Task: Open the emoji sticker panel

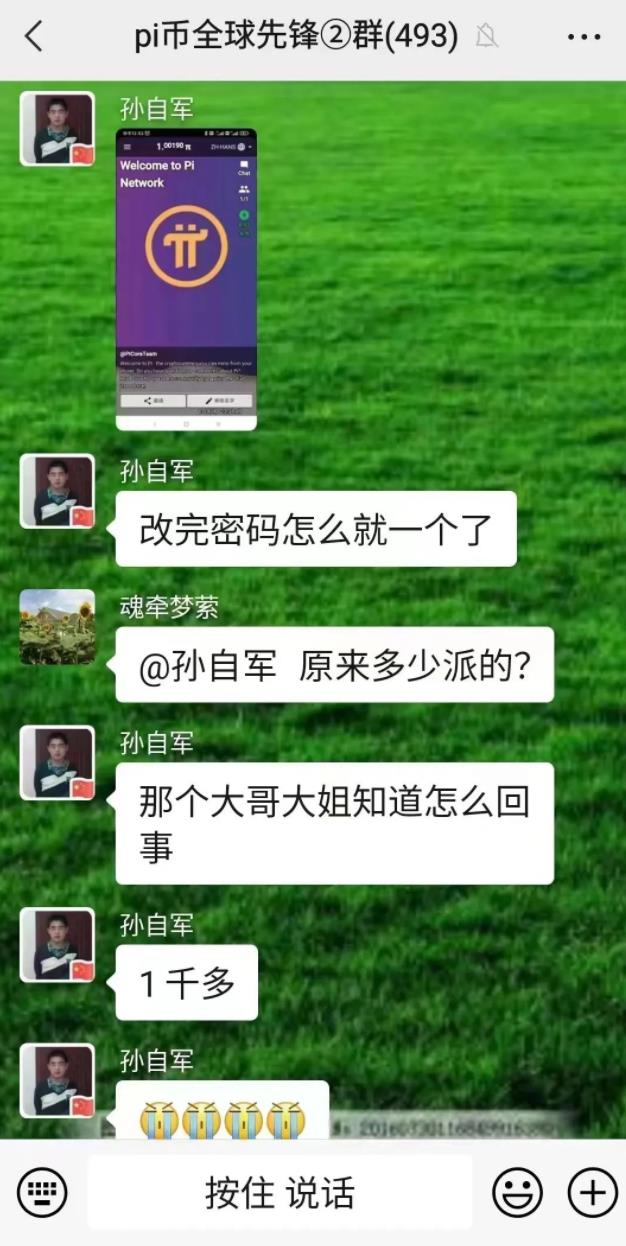Action: (518, 1192)
